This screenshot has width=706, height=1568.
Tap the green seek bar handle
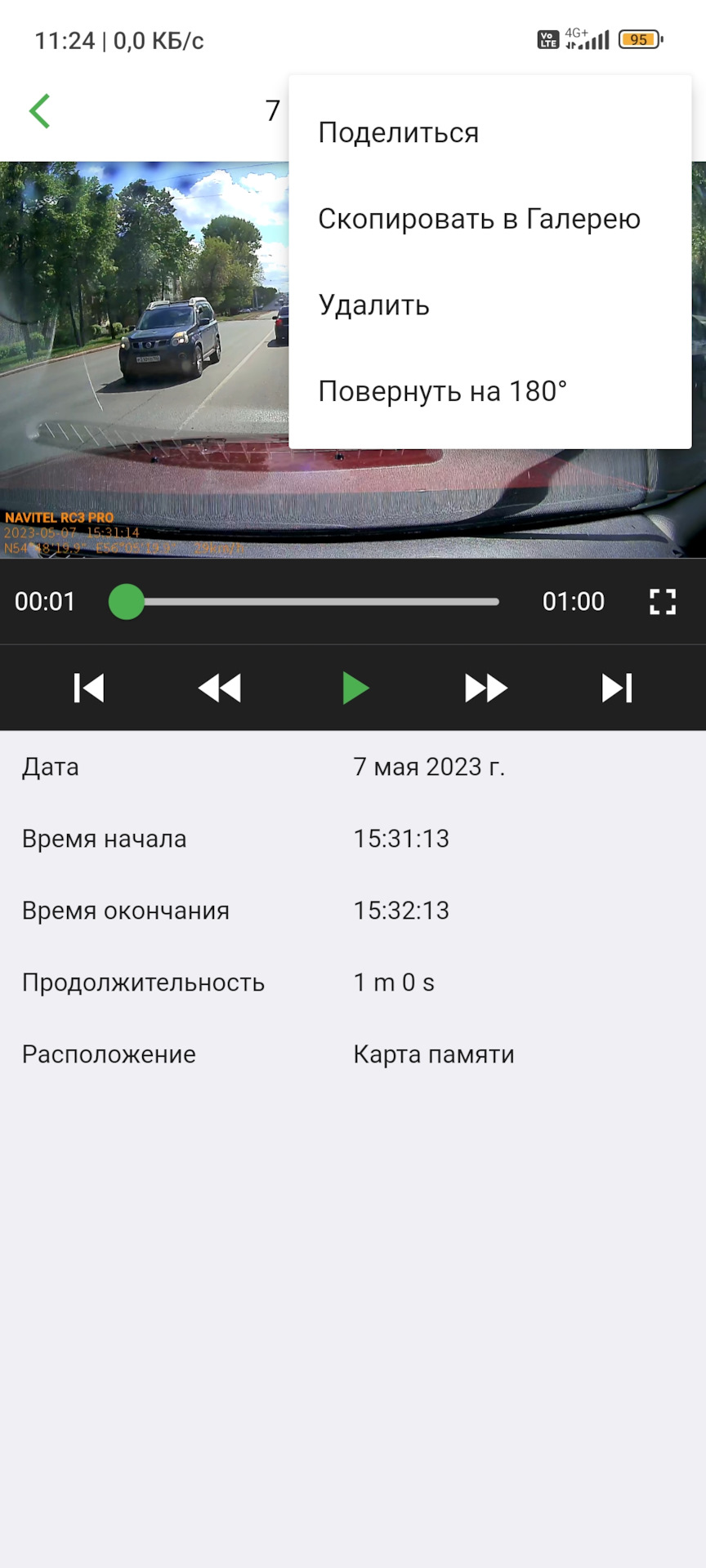point(127,602)
